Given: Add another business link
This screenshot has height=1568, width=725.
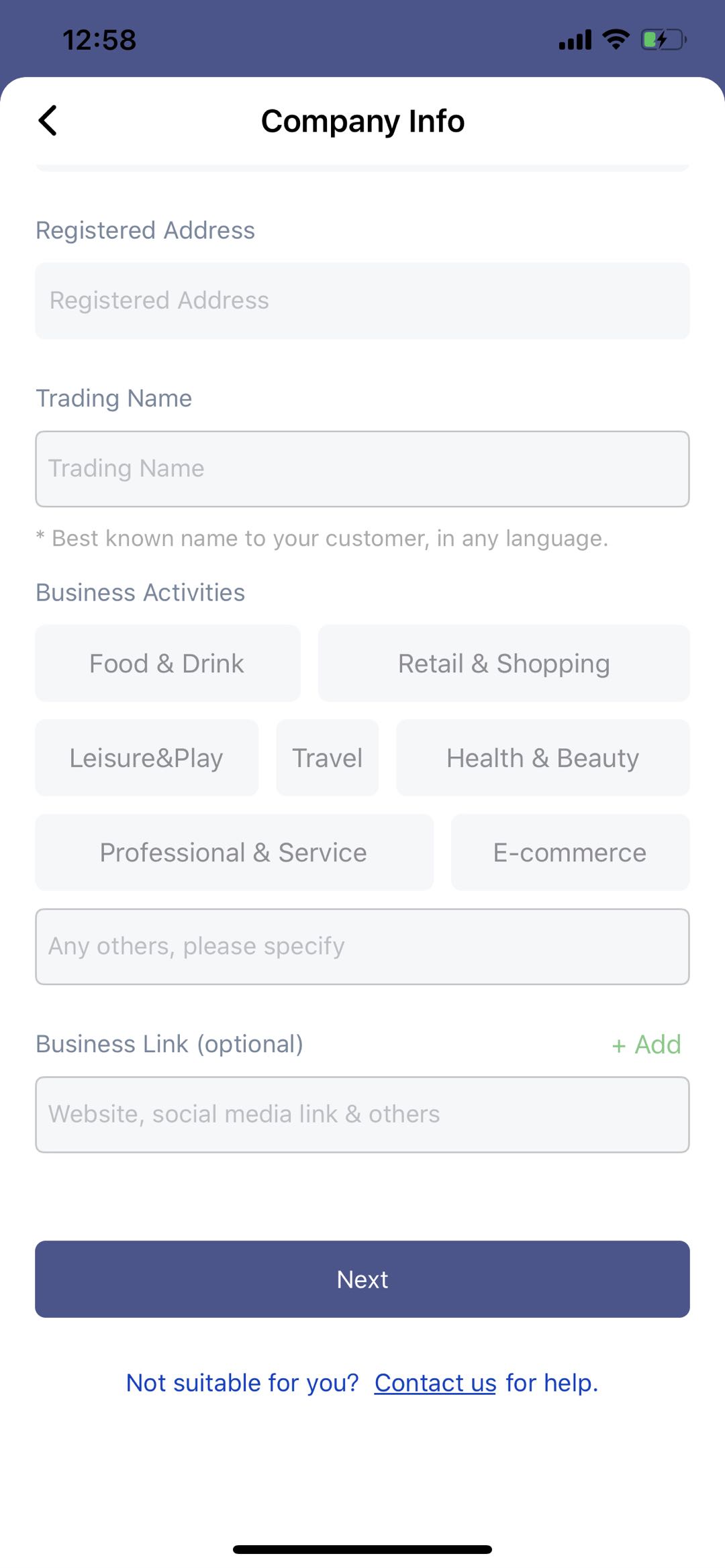Looking at the screenshot, I should [x=646, y=1045].
